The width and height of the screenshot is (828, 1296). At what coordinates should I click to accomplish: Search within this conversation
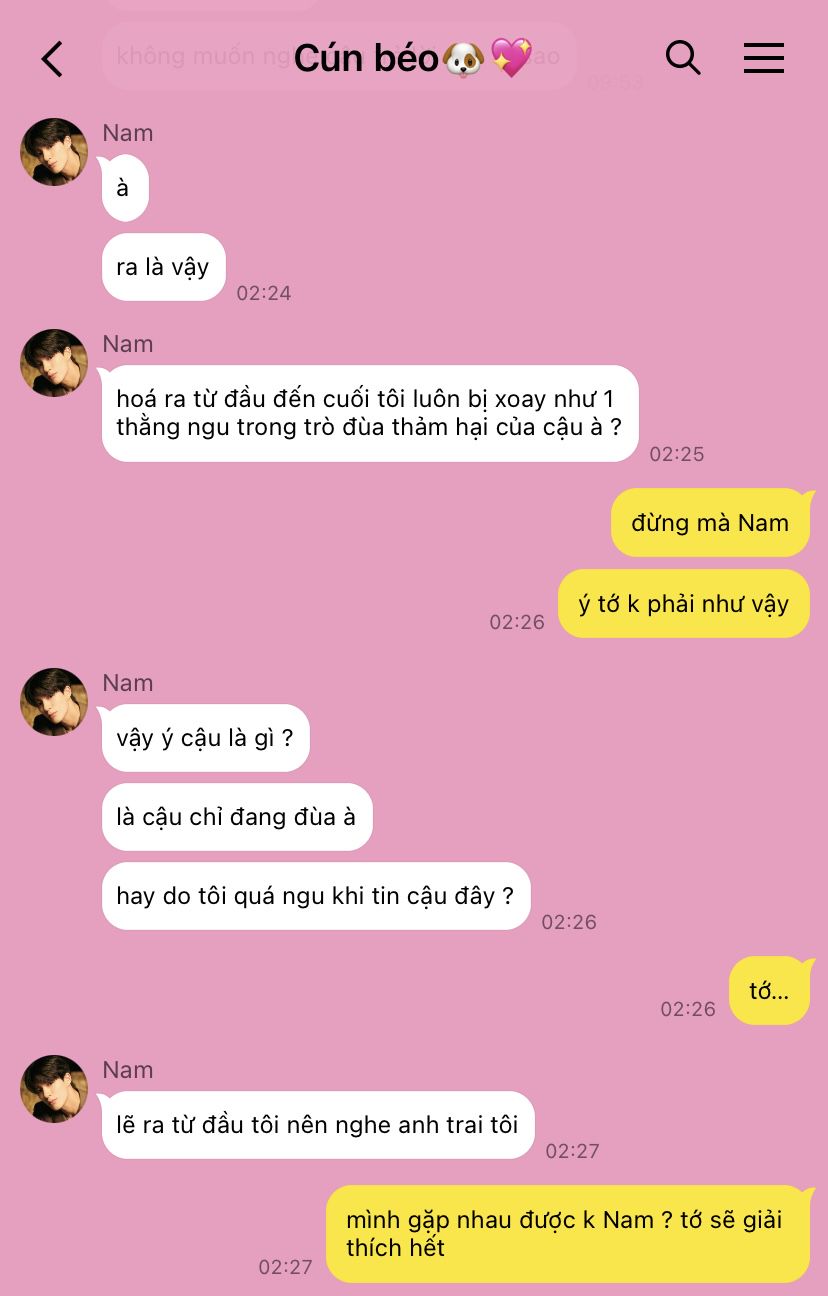click(x=683, y=58)
